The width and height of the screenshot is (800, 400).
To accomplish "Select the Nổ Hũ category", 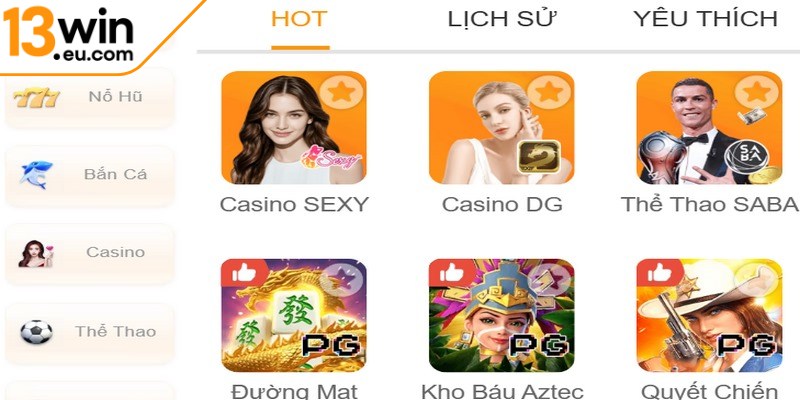I will coord(90,97).
